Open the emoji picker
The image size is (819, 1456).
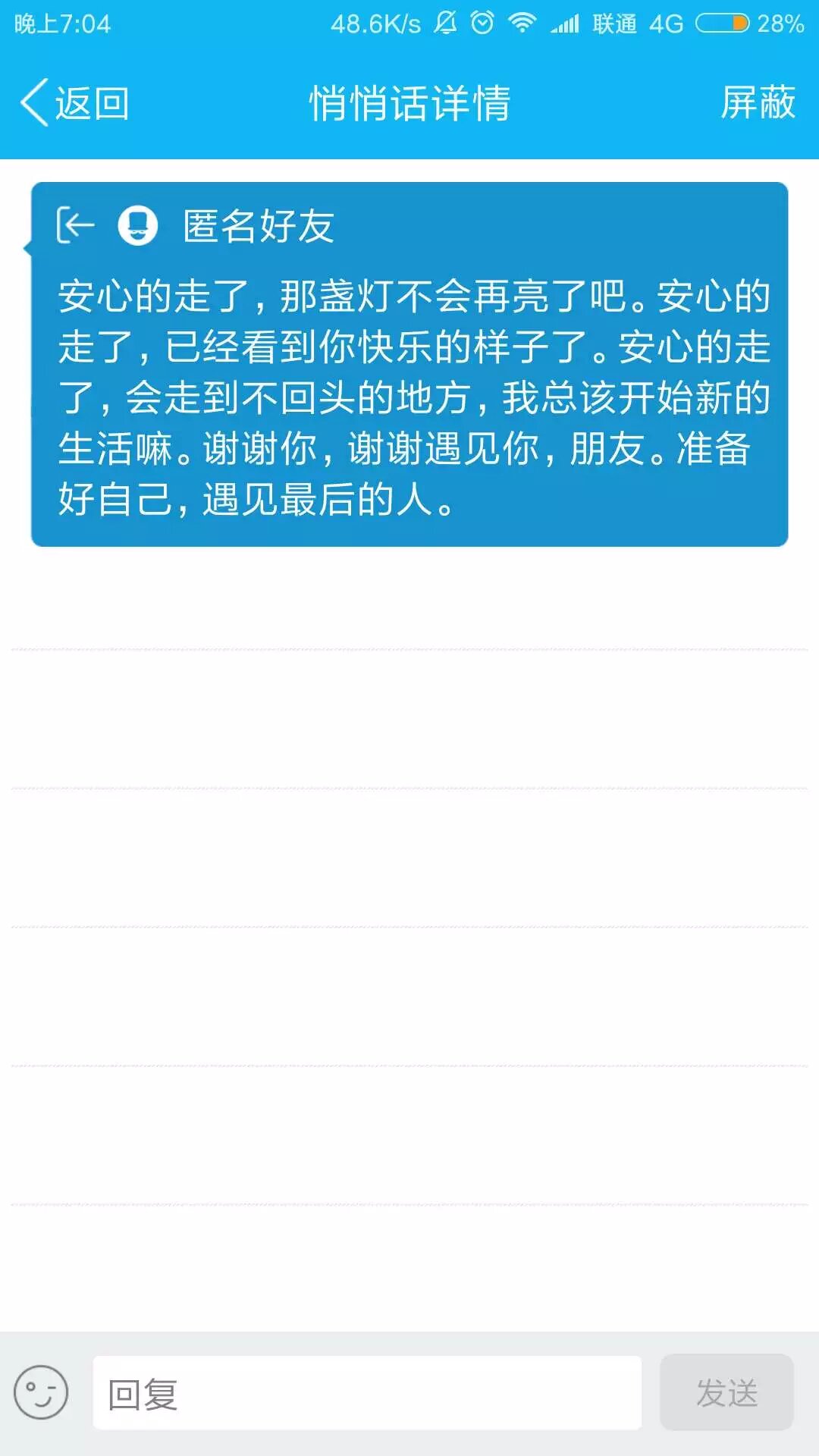click(41, 1392)
